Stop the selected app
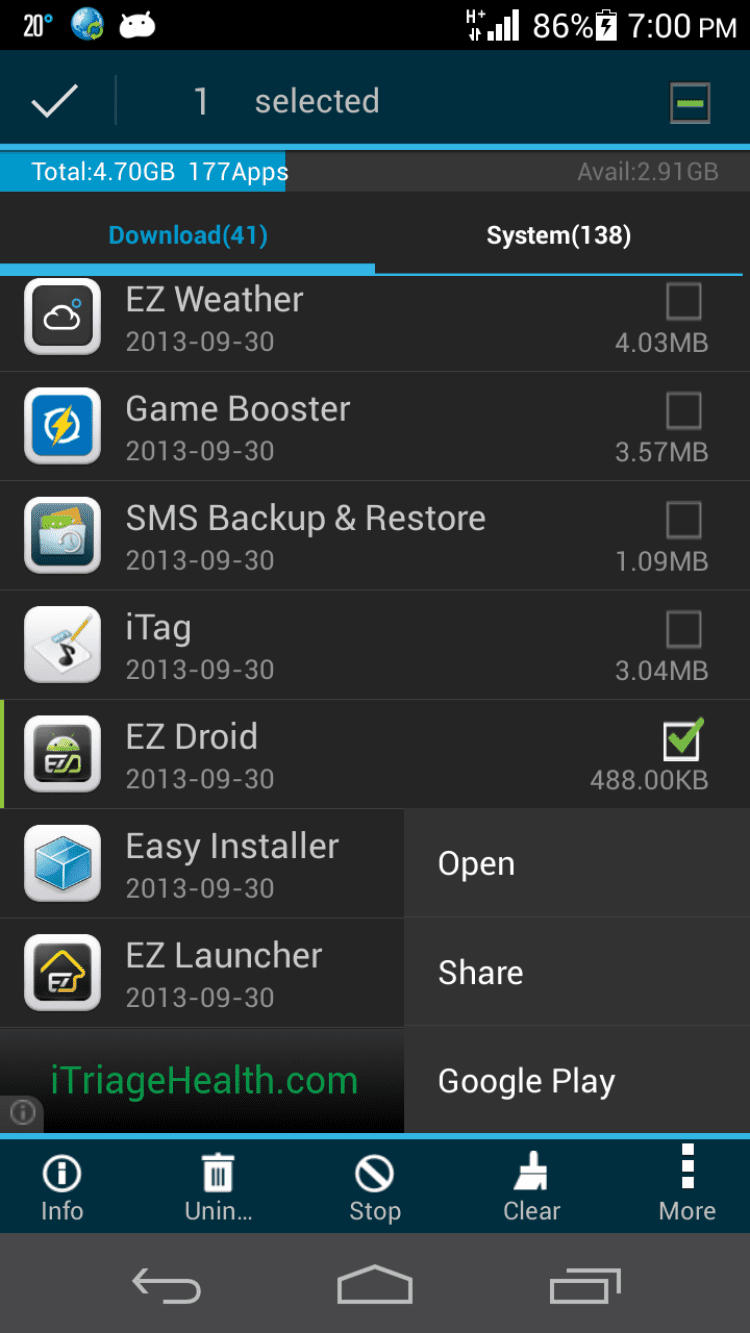750x1333 pixels. tap(375, 1187)
